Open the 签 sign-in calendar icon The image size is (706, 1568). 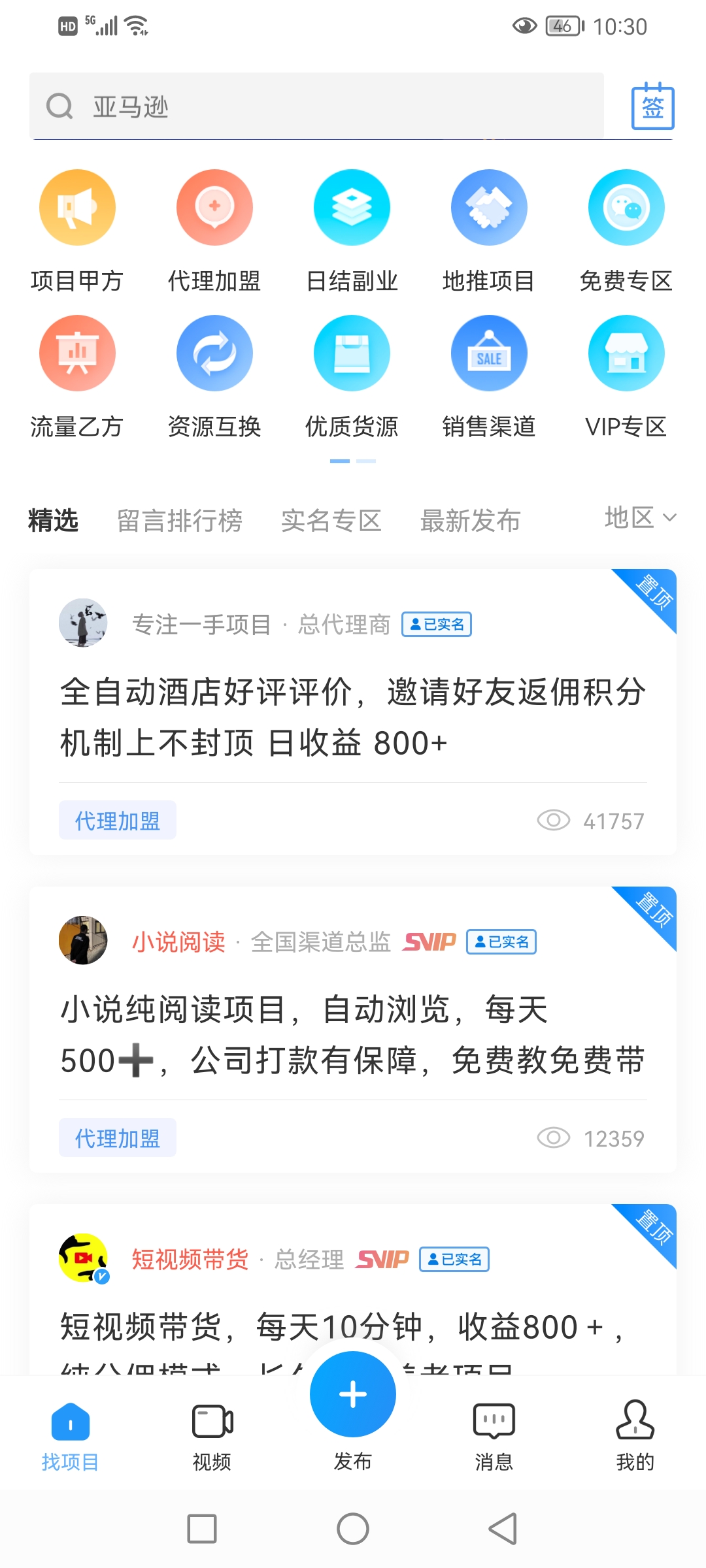(x=652, y=106)
